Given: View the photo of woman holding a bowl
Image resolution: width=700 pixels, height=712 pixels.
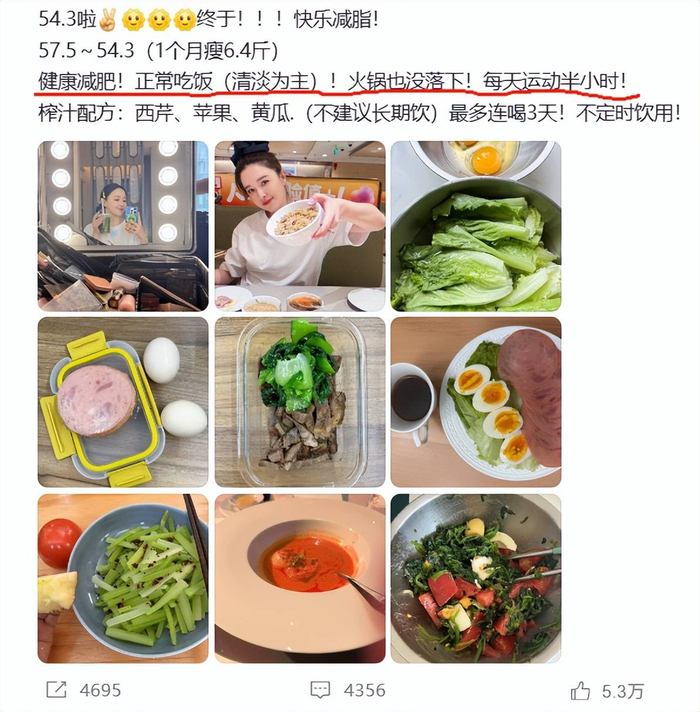Looking at the screenshot, I should pyautogui.click(x=300, y=226).
